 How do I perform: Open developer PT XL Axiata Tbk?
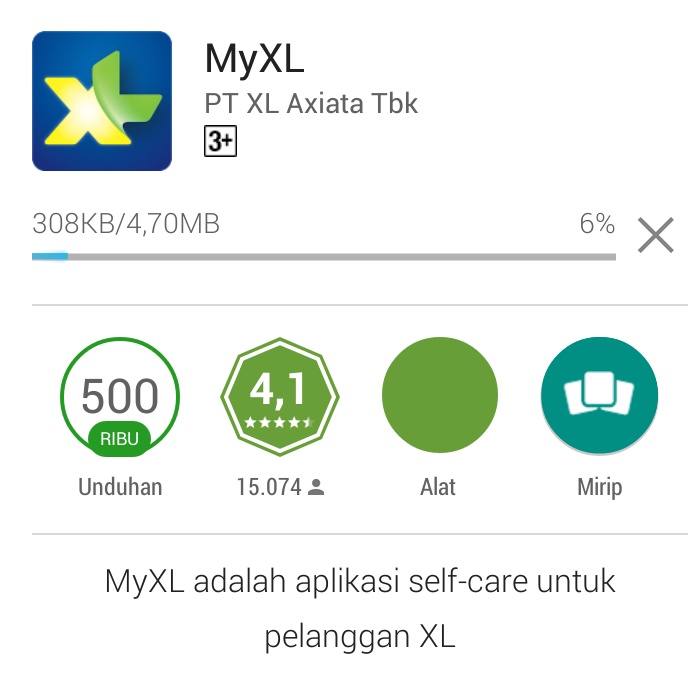point(311,104)
